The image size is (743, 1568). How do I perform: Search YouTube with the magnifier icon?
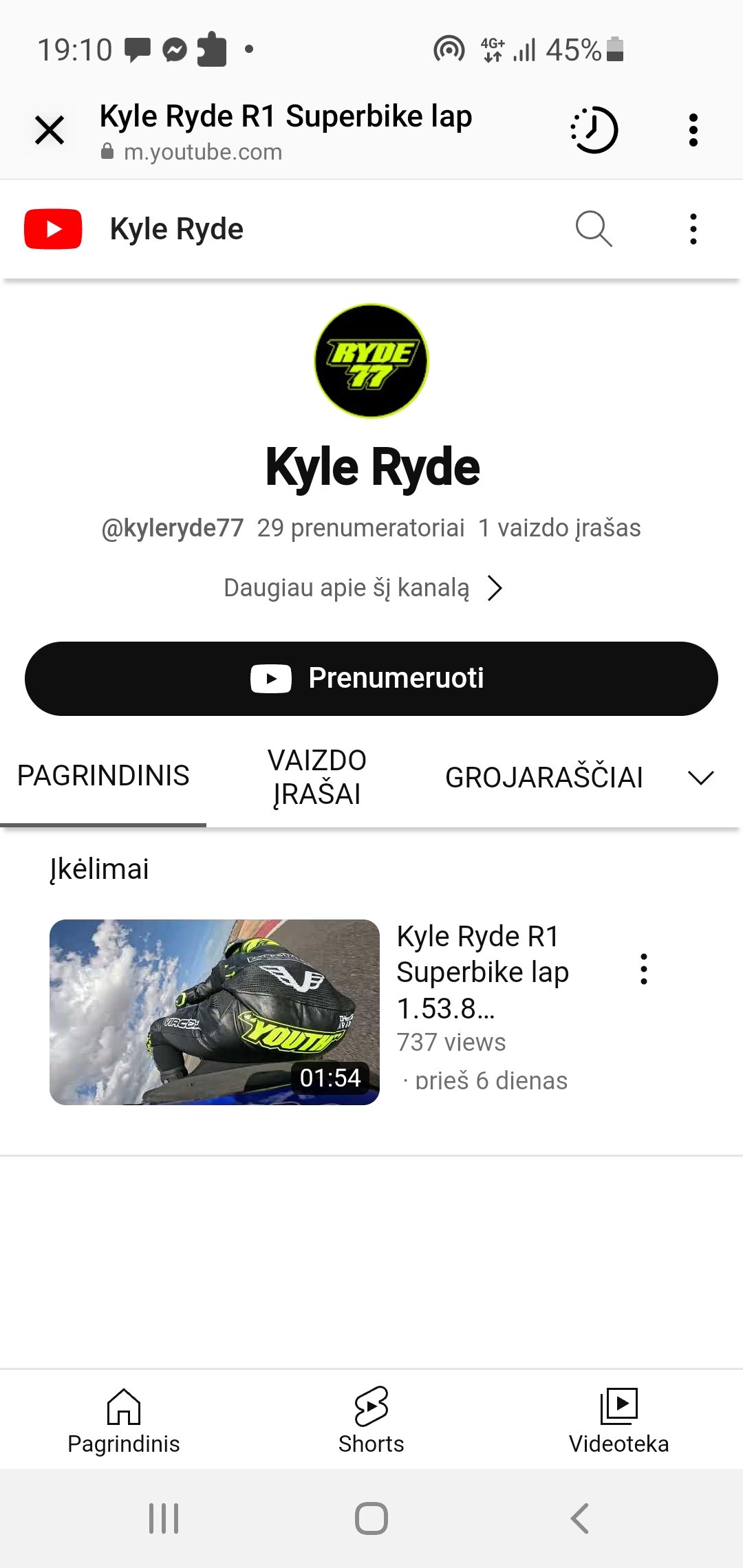tap(593, 229)
